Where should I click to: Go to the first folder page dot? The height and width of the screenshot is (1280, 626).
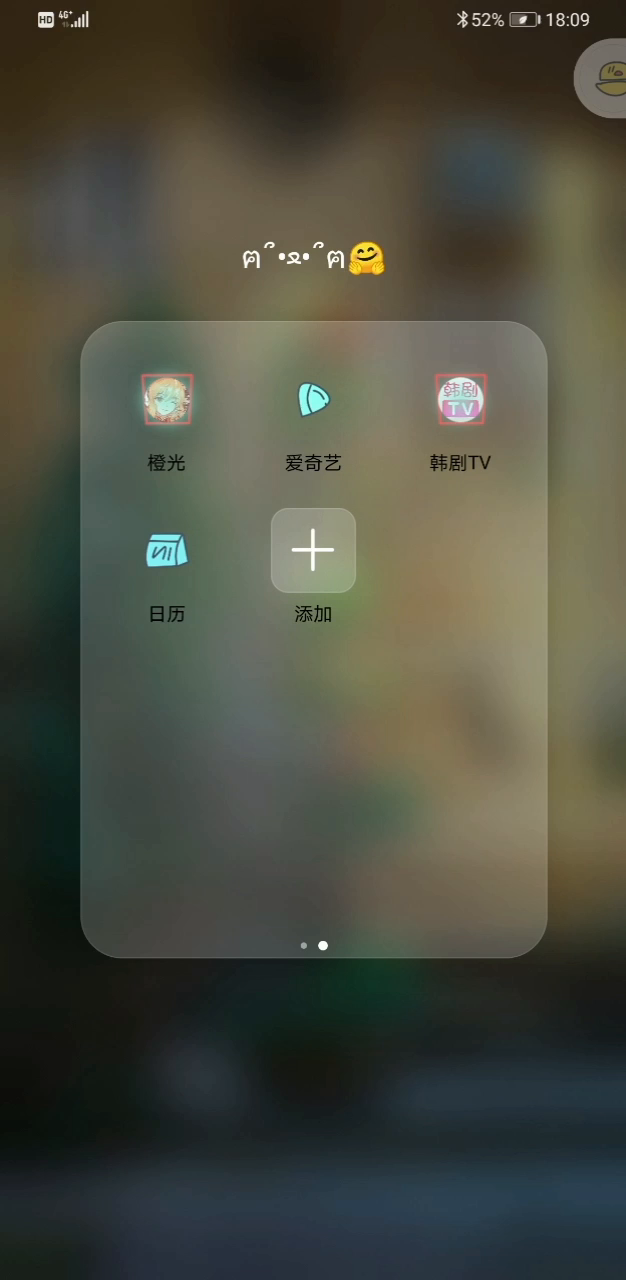303,945
